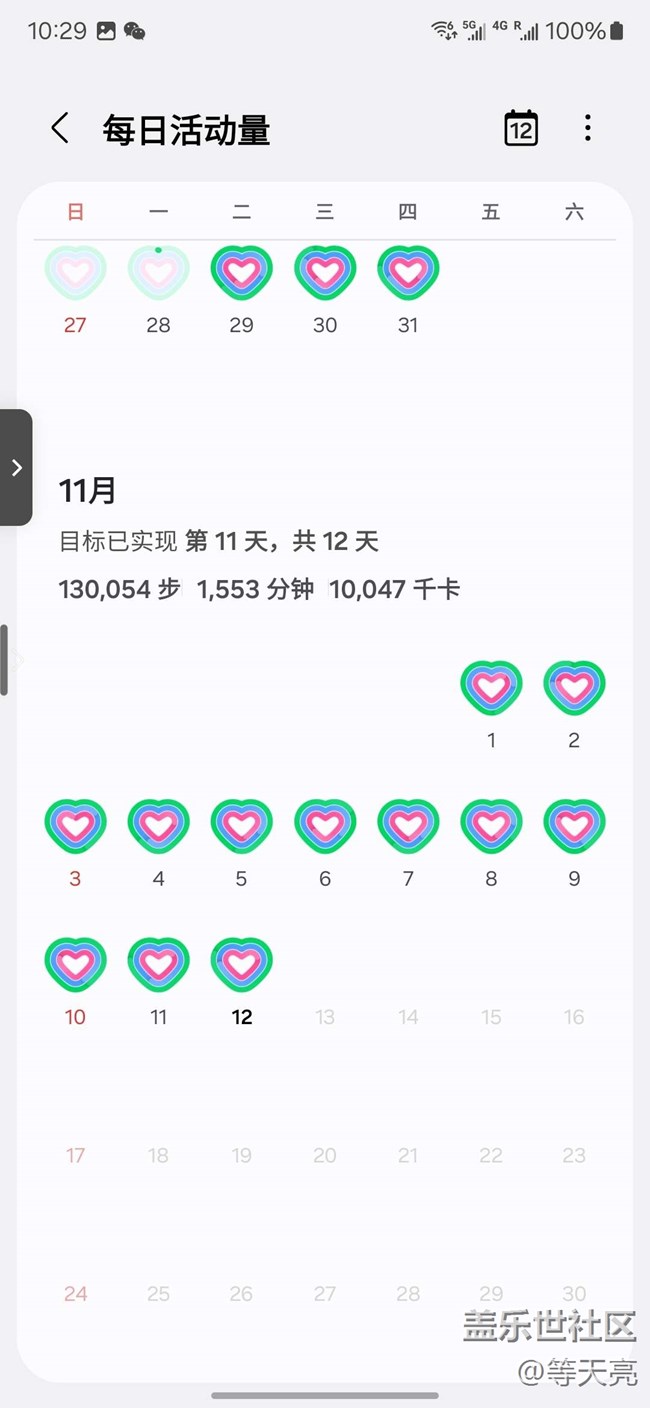This screenshot has height=1408, width=650.
Task: Open November 7 heart
Action: tap(408, 826)
